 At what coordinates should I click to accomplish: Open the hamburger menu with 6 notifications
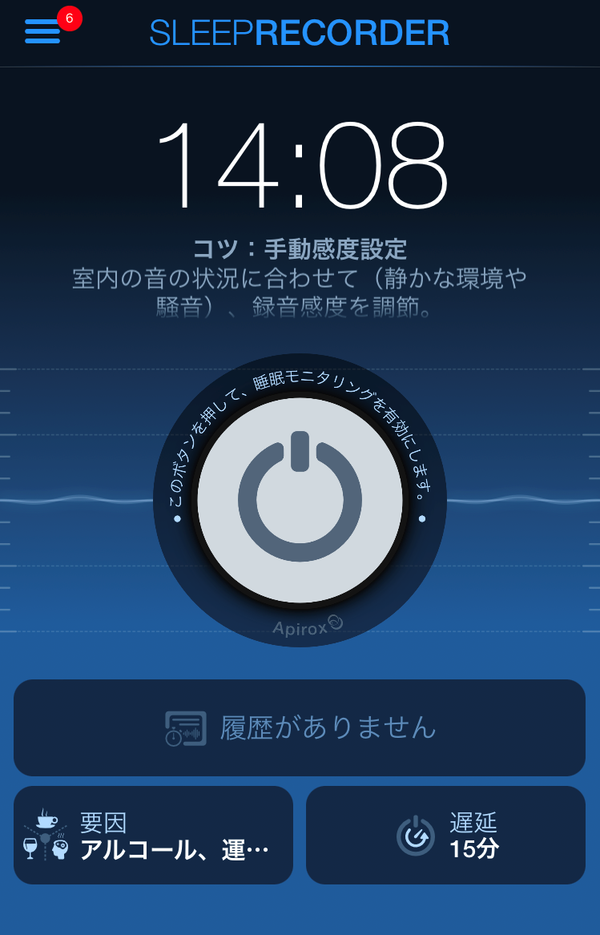[x=42, y=31]
